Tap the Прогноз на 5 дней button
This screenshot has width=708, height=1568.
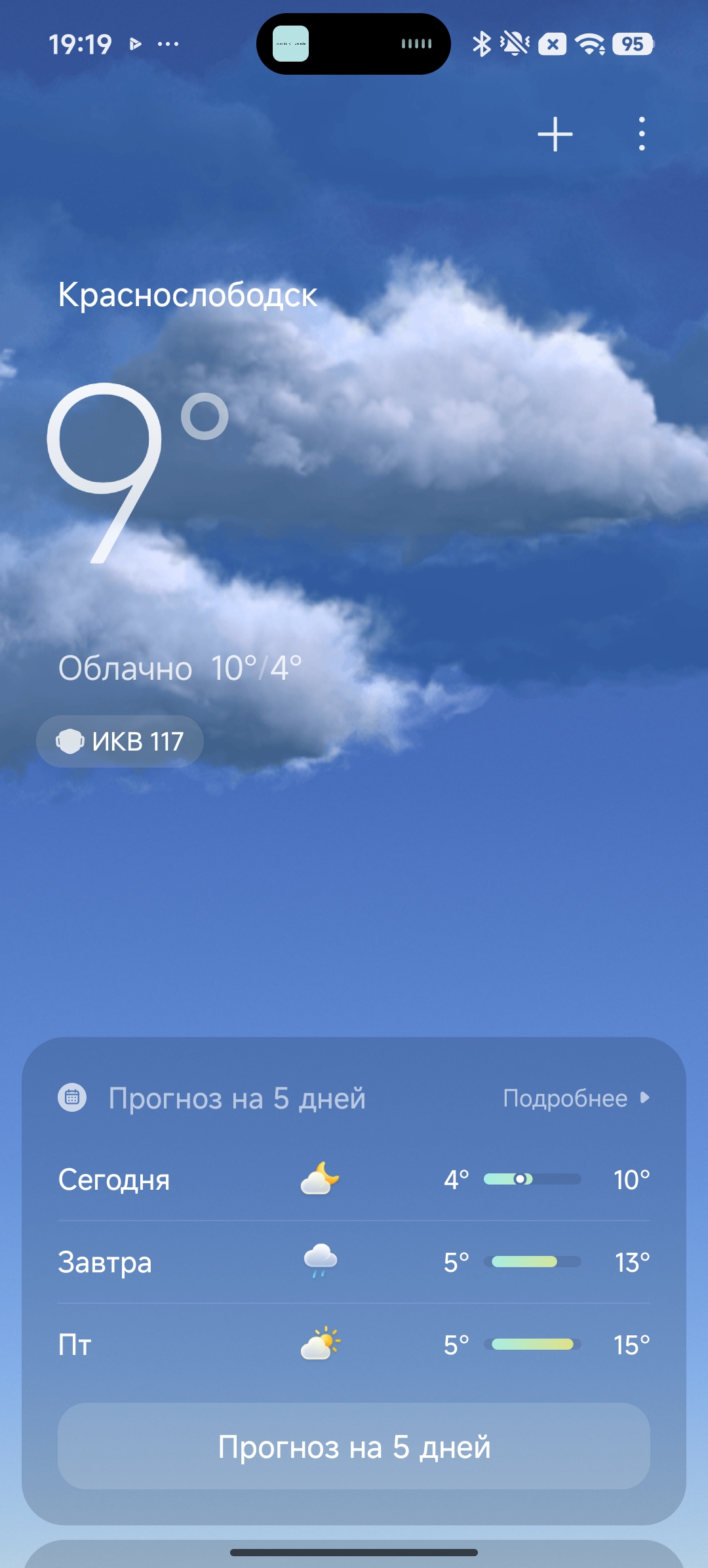pos(354,1447)
